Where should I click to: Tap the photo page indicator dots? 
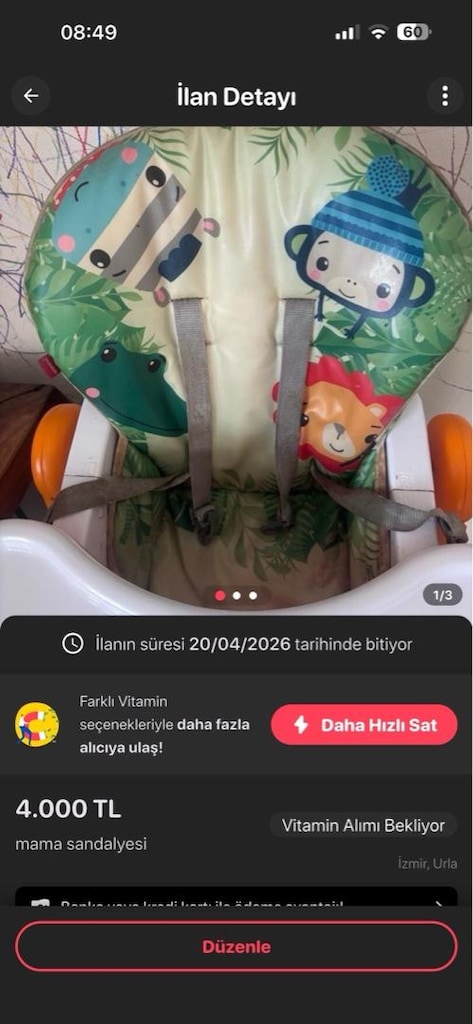click(236, 596)
